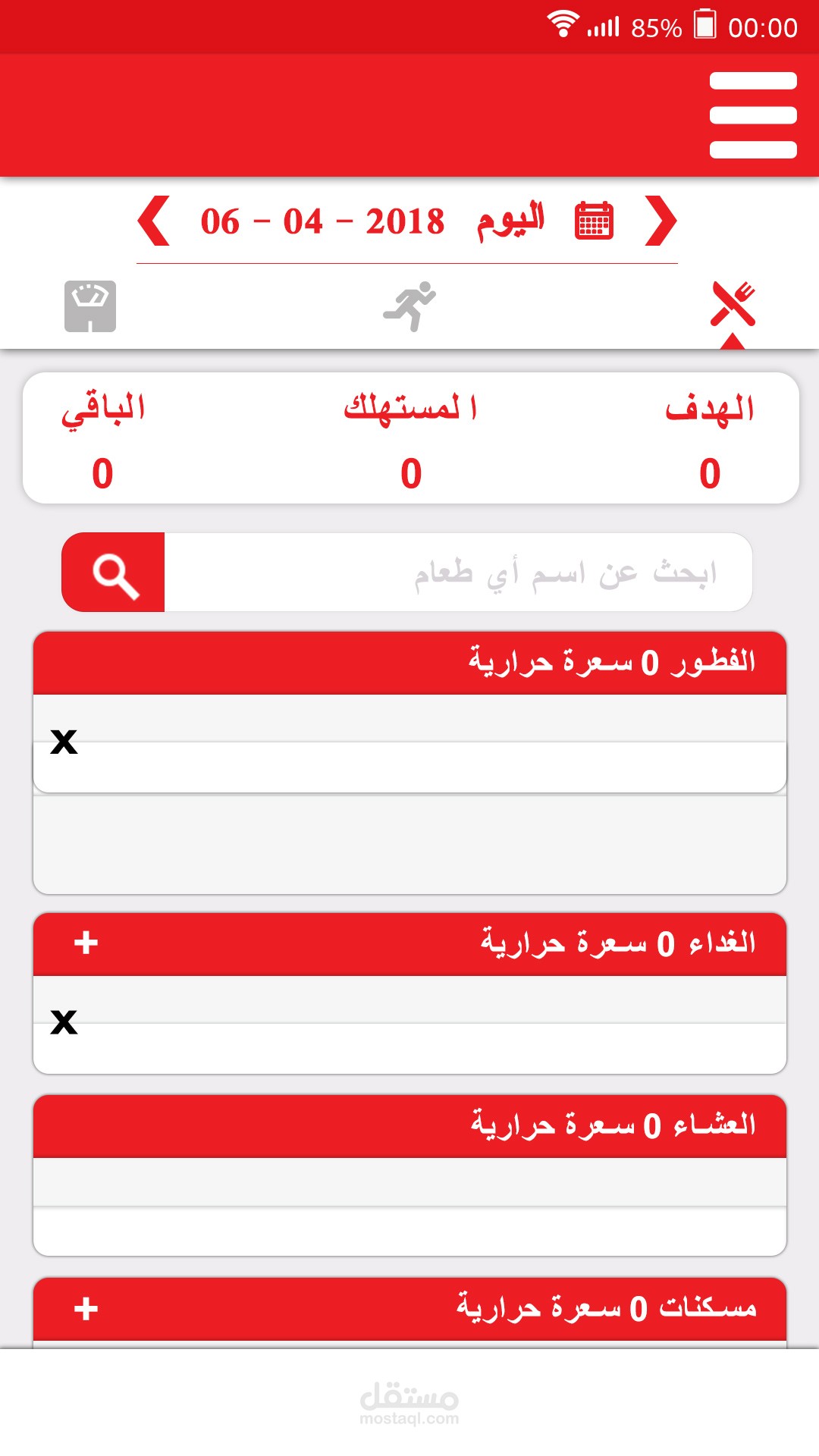819x1456 pixels.
Task: Open the calendar date picker
Action: [x=594, y=221]
